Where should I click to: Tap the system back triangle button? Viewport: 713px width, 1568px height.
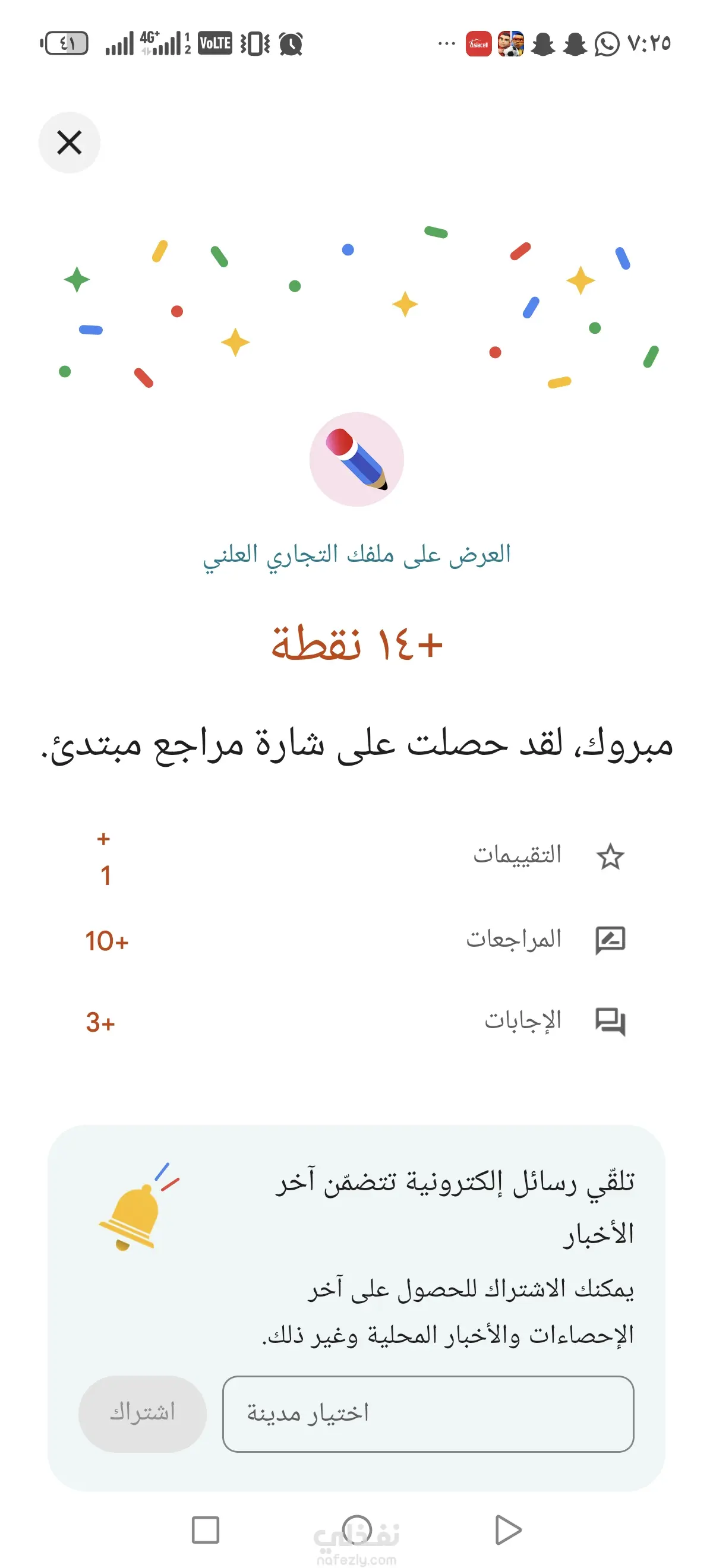point(508,1529)
